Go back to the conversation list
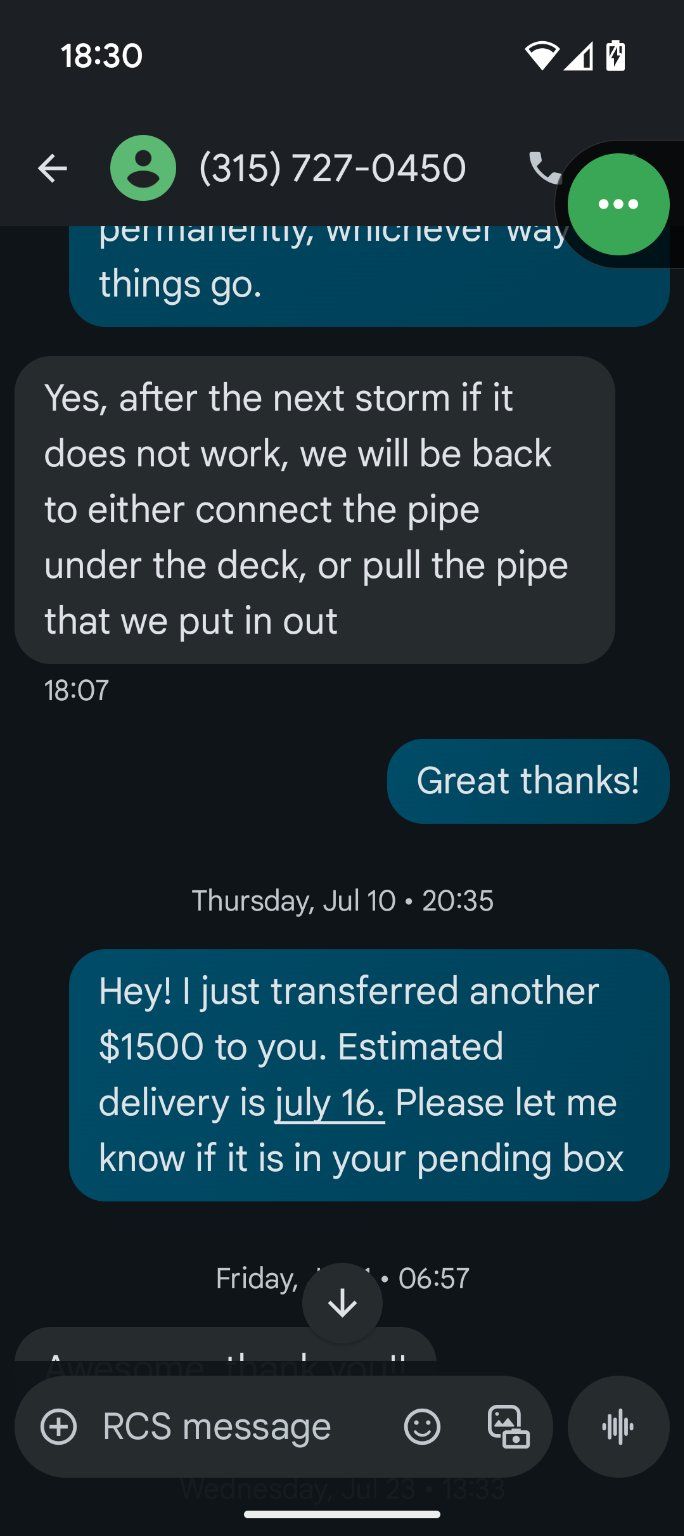This screenshot has width=684, height=1536. click(x=52, y=168)
